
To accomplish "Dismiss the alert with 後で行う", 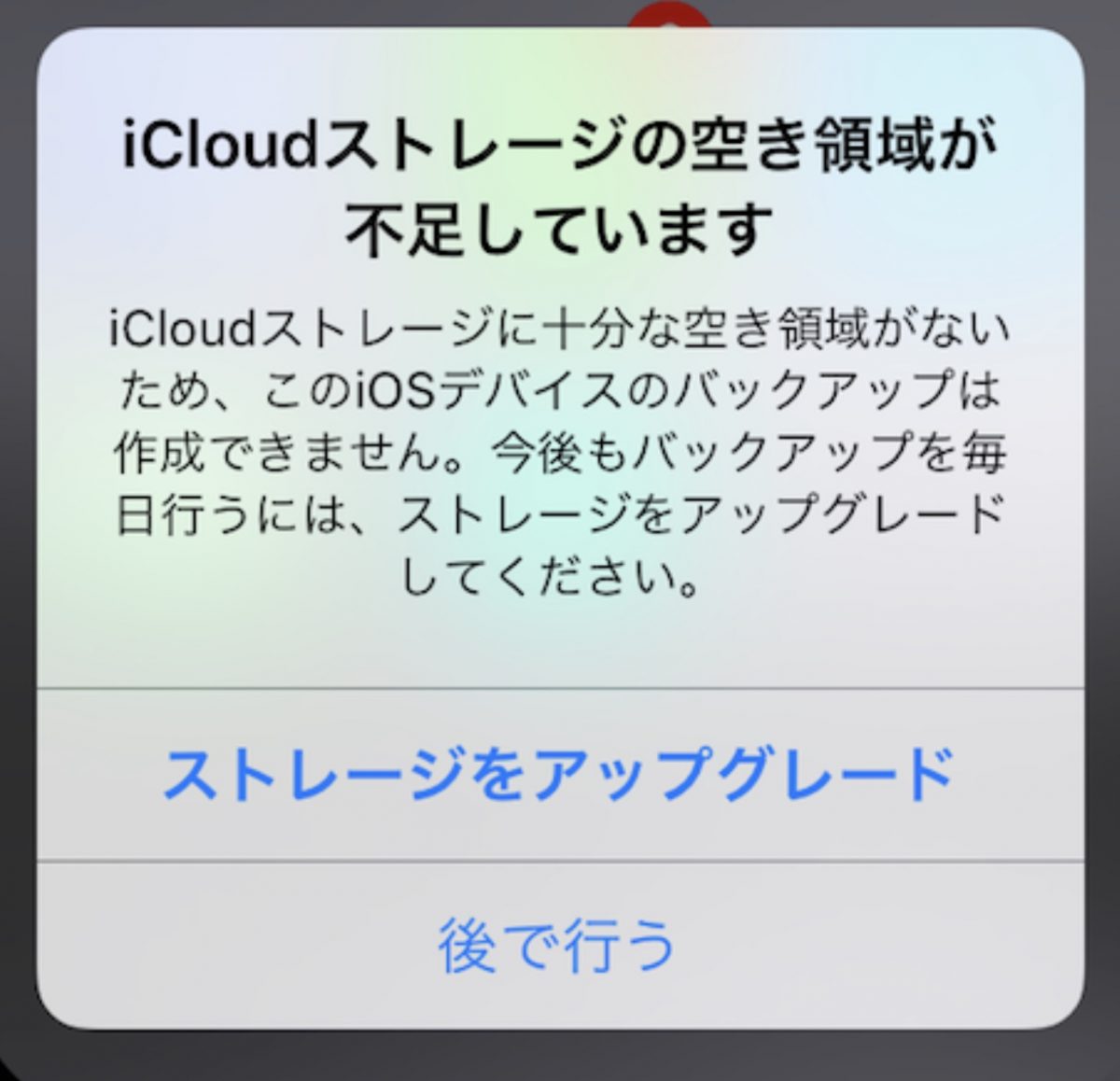I will 558,944.
